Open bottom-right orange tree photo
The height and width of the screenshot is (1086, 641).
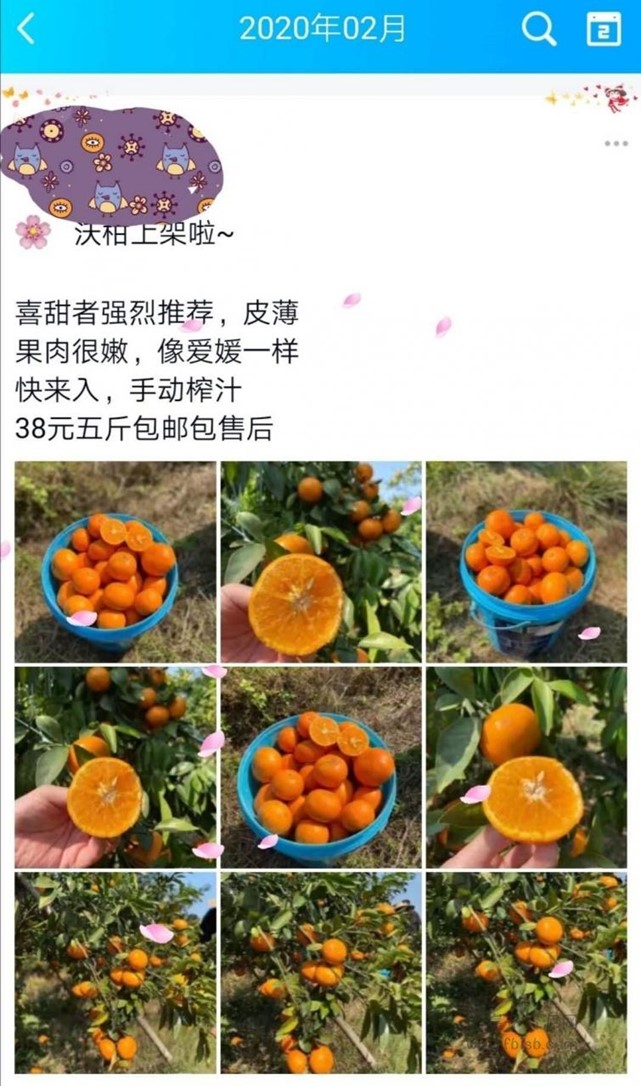527,972
